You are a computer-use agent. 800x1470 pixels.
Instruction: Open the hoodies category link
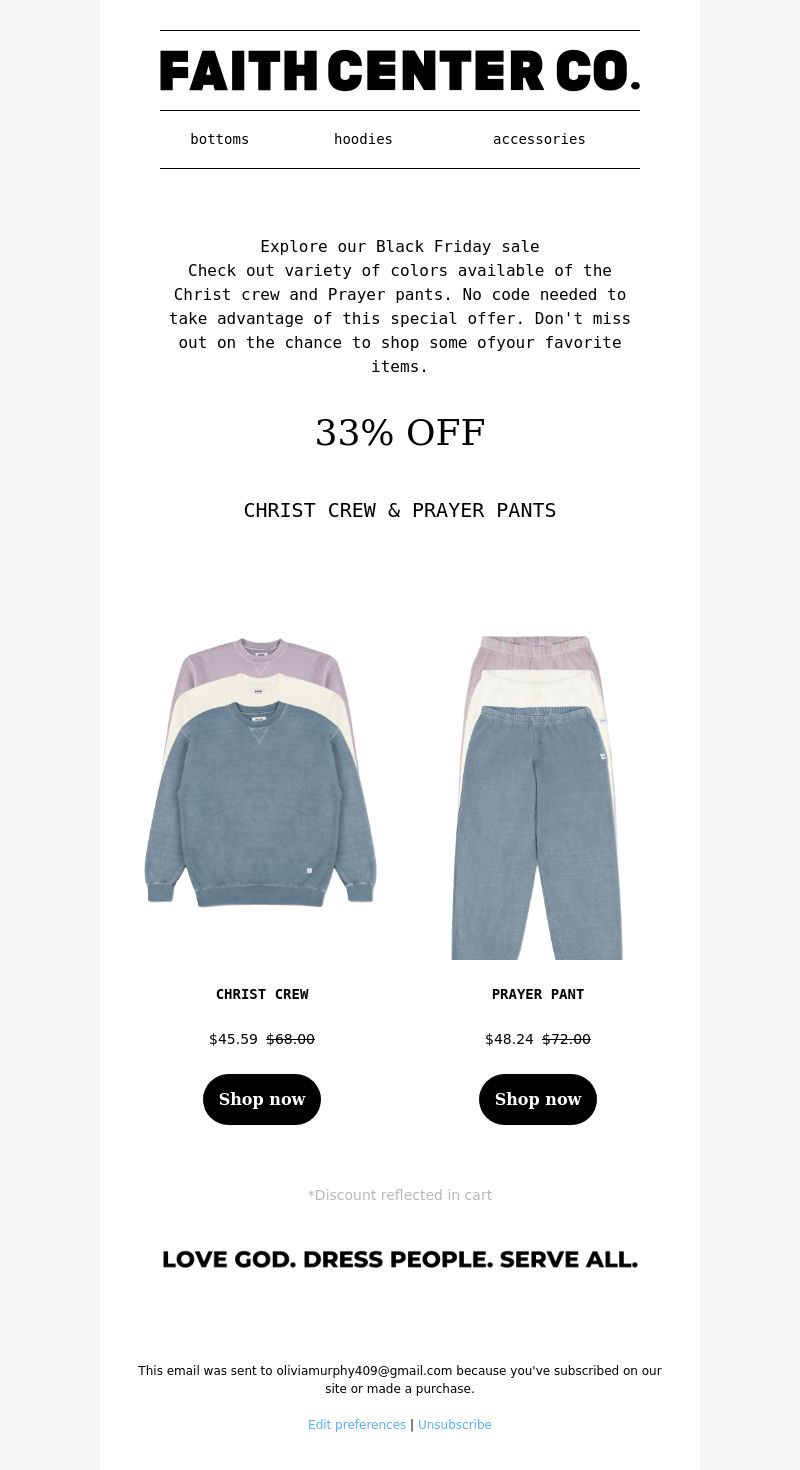(x=363, y=139)
